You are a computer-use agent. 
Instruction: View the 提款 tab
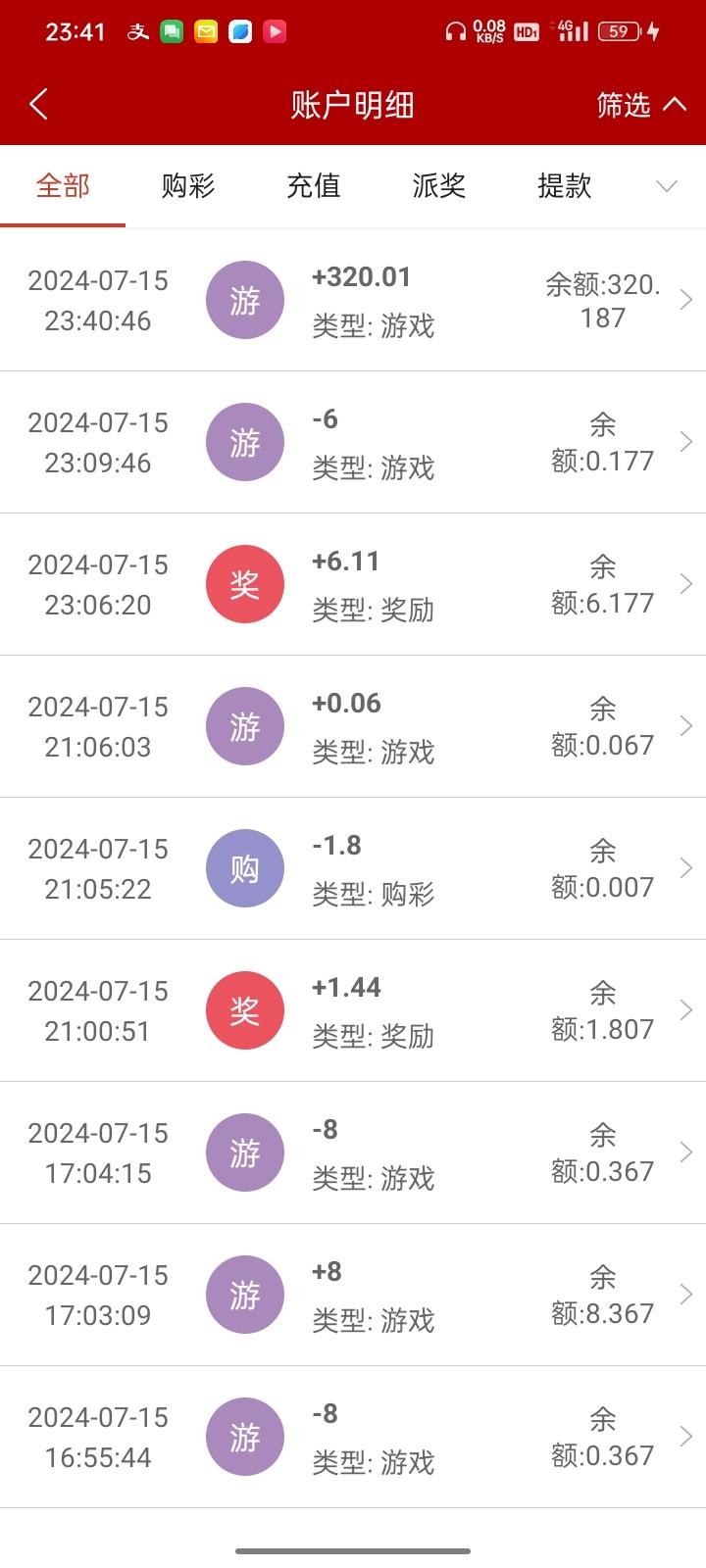coord(564,185)
